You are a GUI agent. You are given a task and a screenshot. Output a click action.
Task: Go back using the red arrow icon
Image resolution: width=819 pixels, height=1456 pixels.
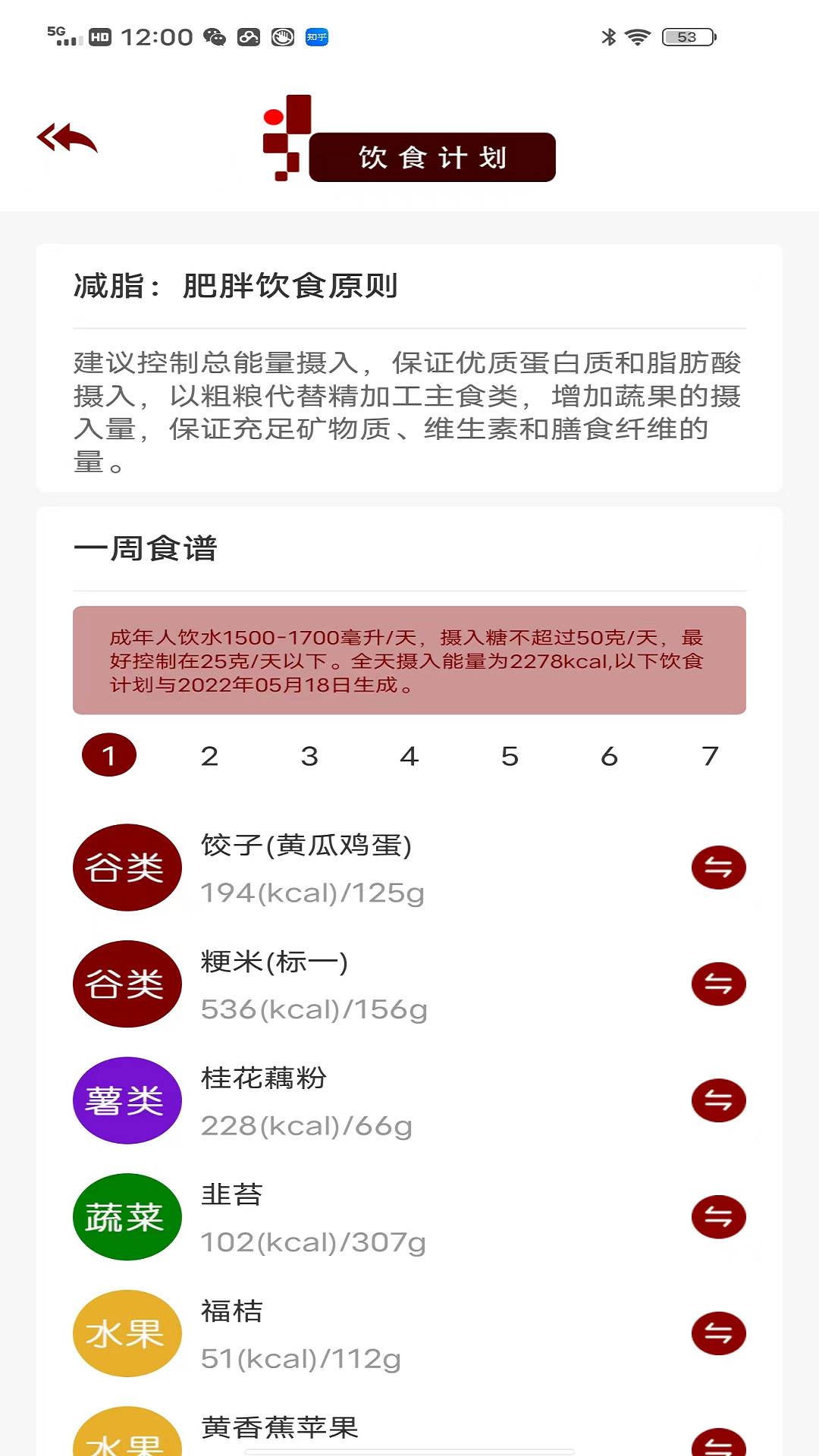coord(67,138)
